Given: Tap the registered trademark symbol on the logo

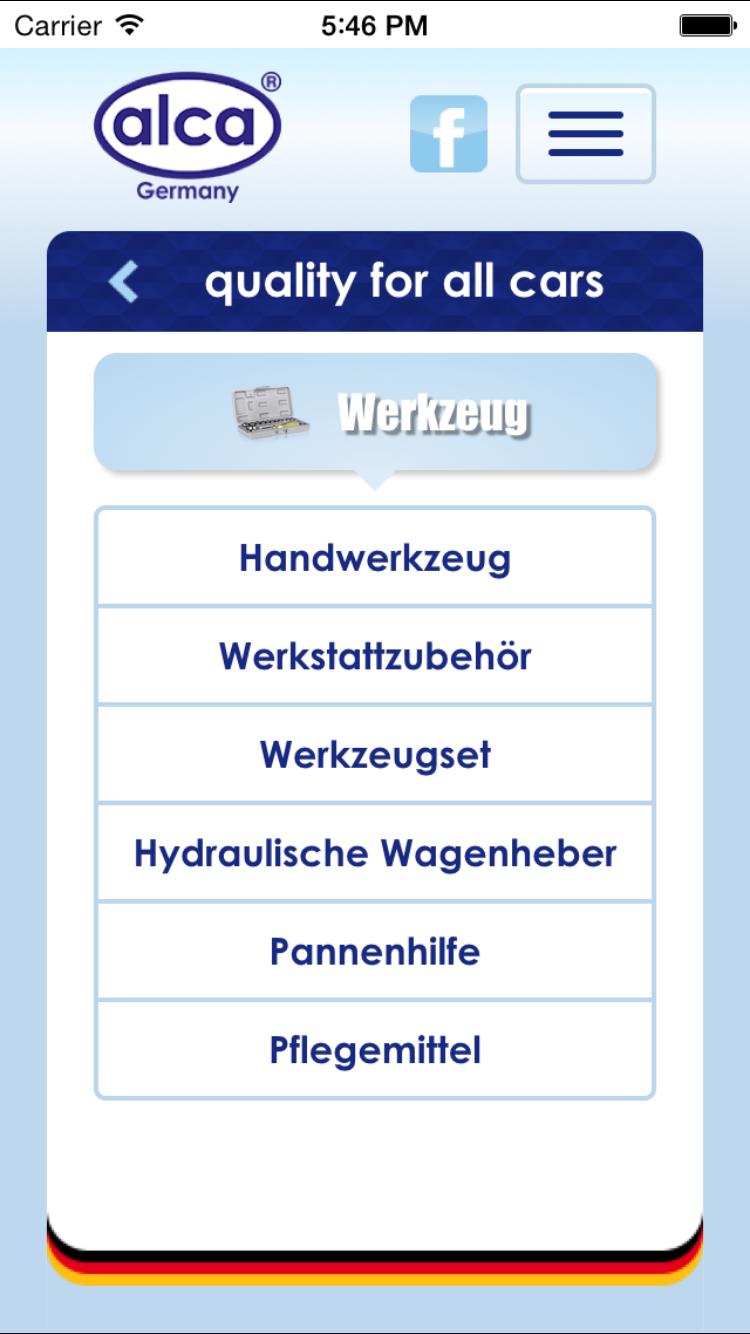Looking at the screenshot, I should (x=268, y=80).
